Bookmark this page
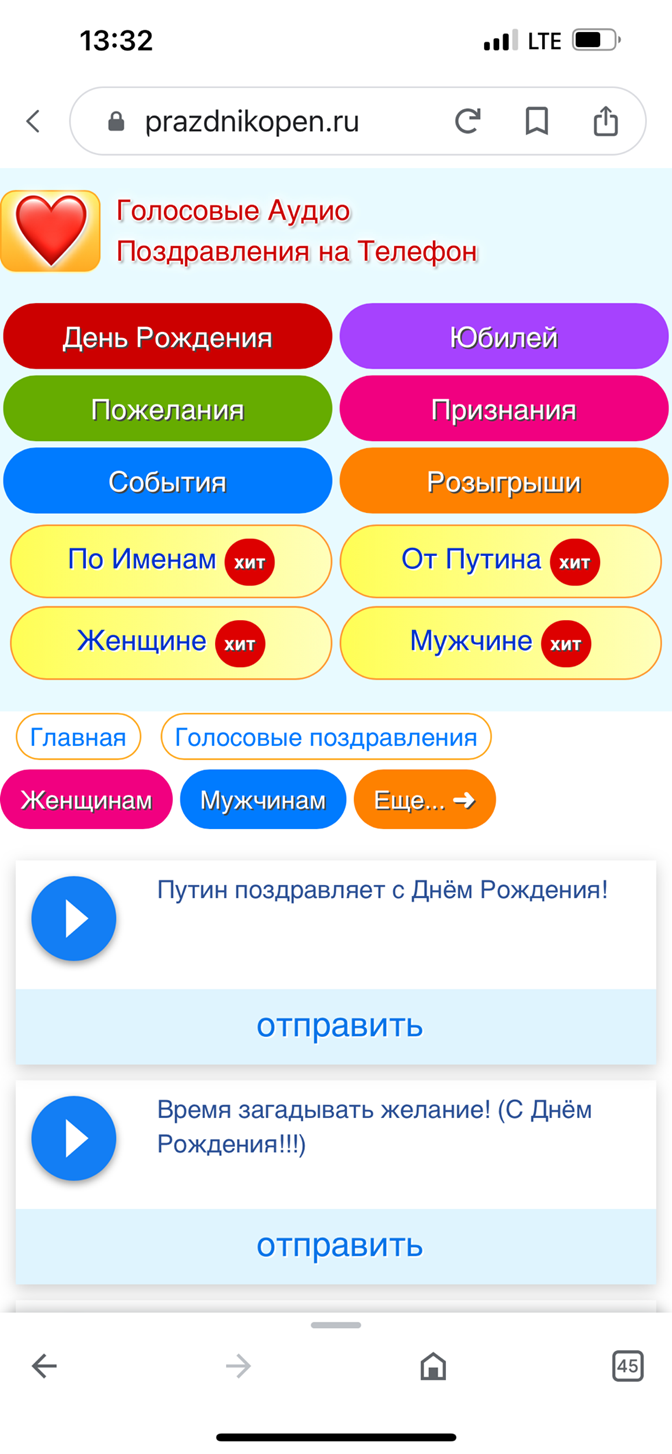672x1454 pixels. [537, 122]
